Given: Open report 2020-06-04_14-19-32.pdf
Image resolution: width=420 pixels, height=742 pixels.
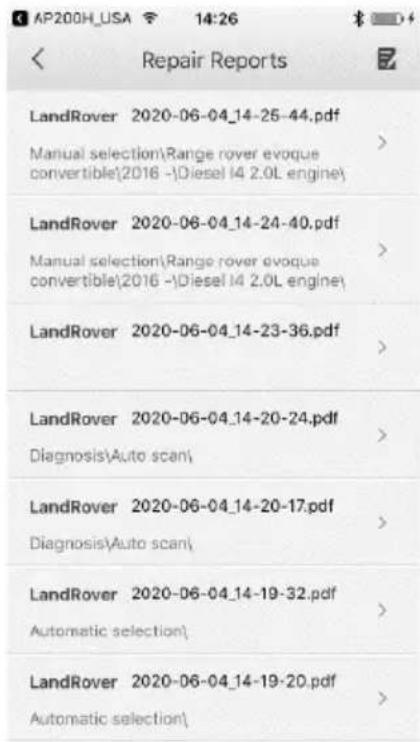Looking at the screenshot, I should pyautogui.click(x=213, y=610).
